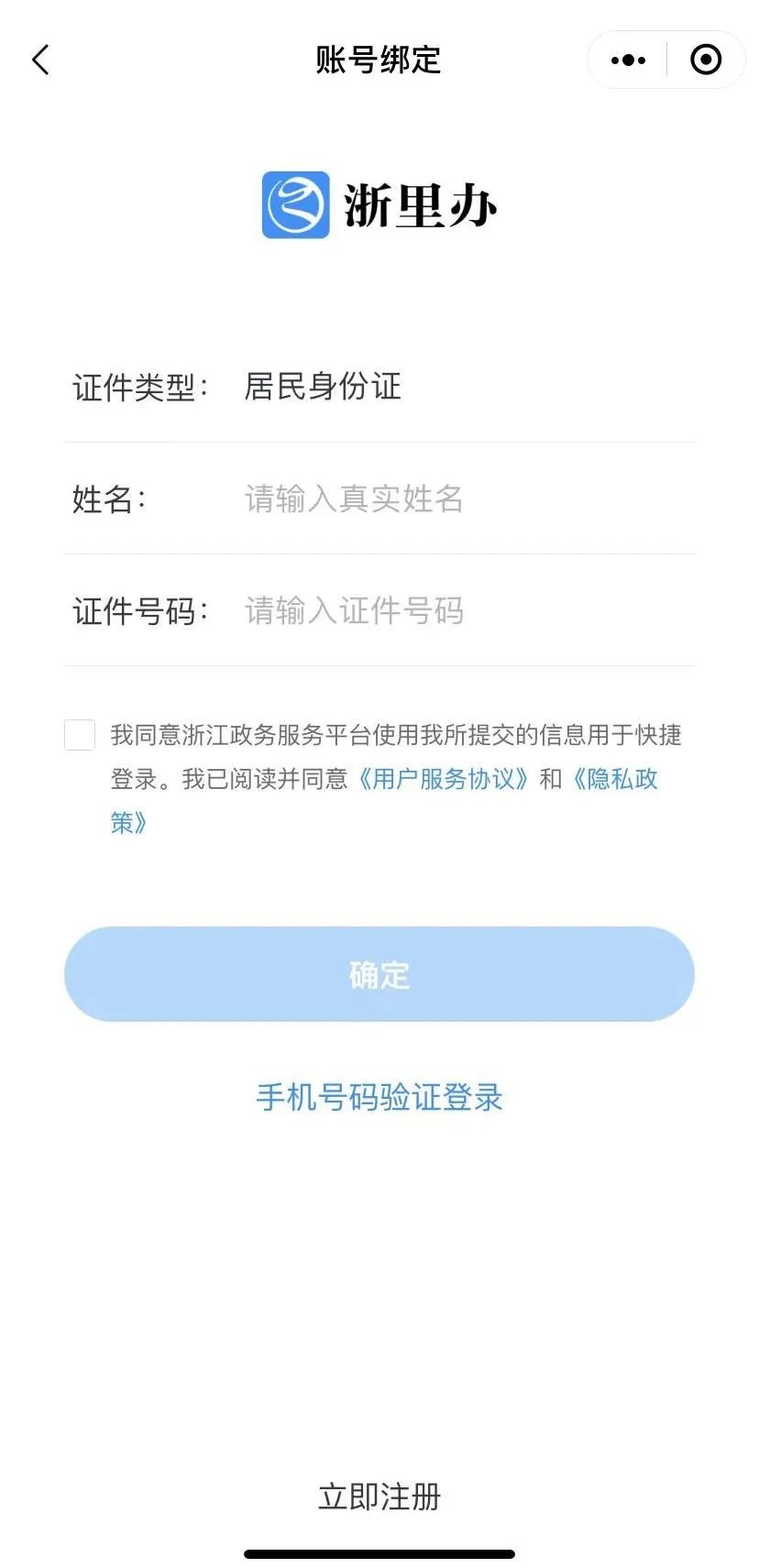
Task: Open the 《隐私政策》 link
Action: [612, 779]
